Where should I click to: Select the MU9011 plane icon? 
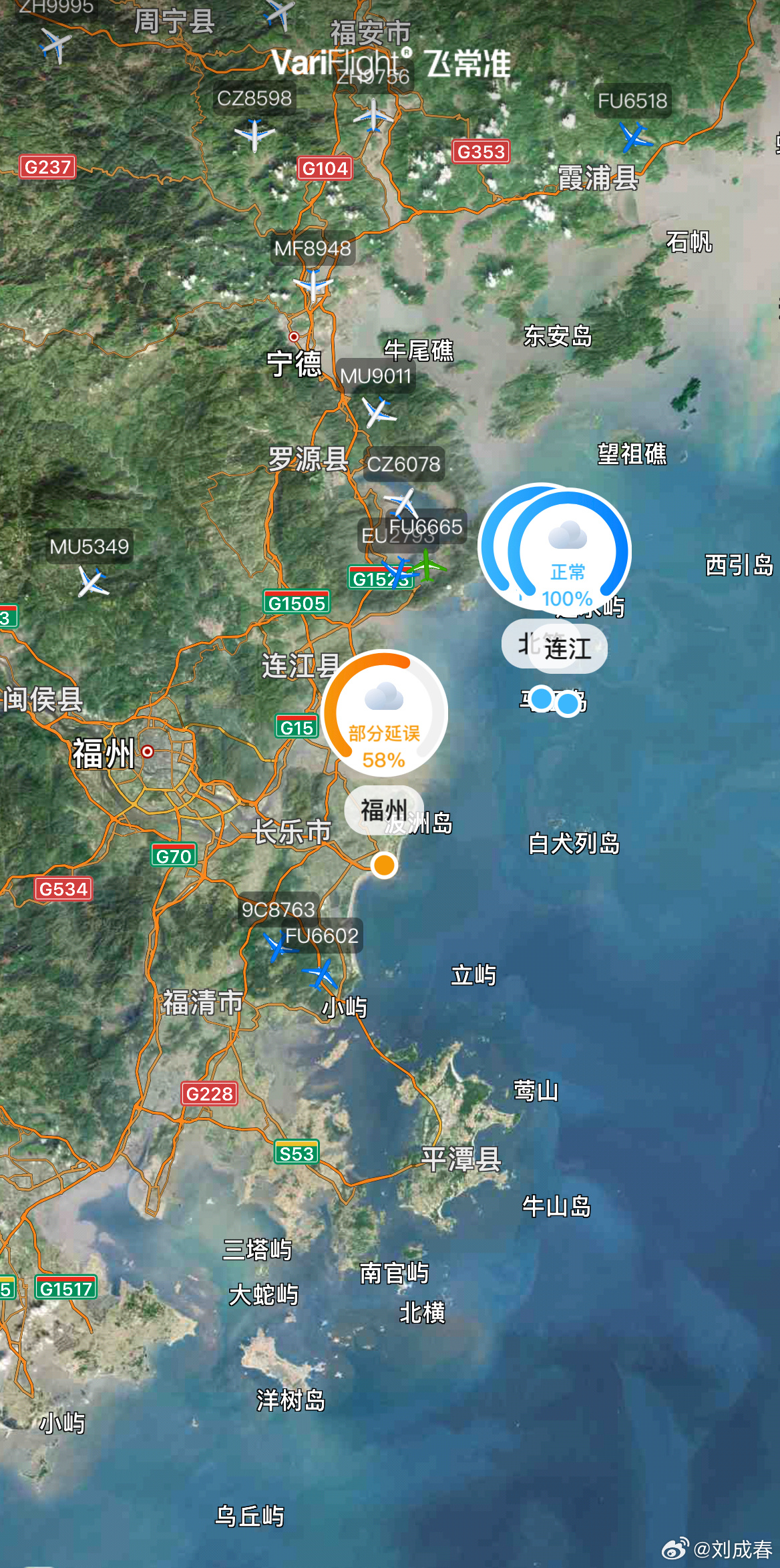(378, 411)
